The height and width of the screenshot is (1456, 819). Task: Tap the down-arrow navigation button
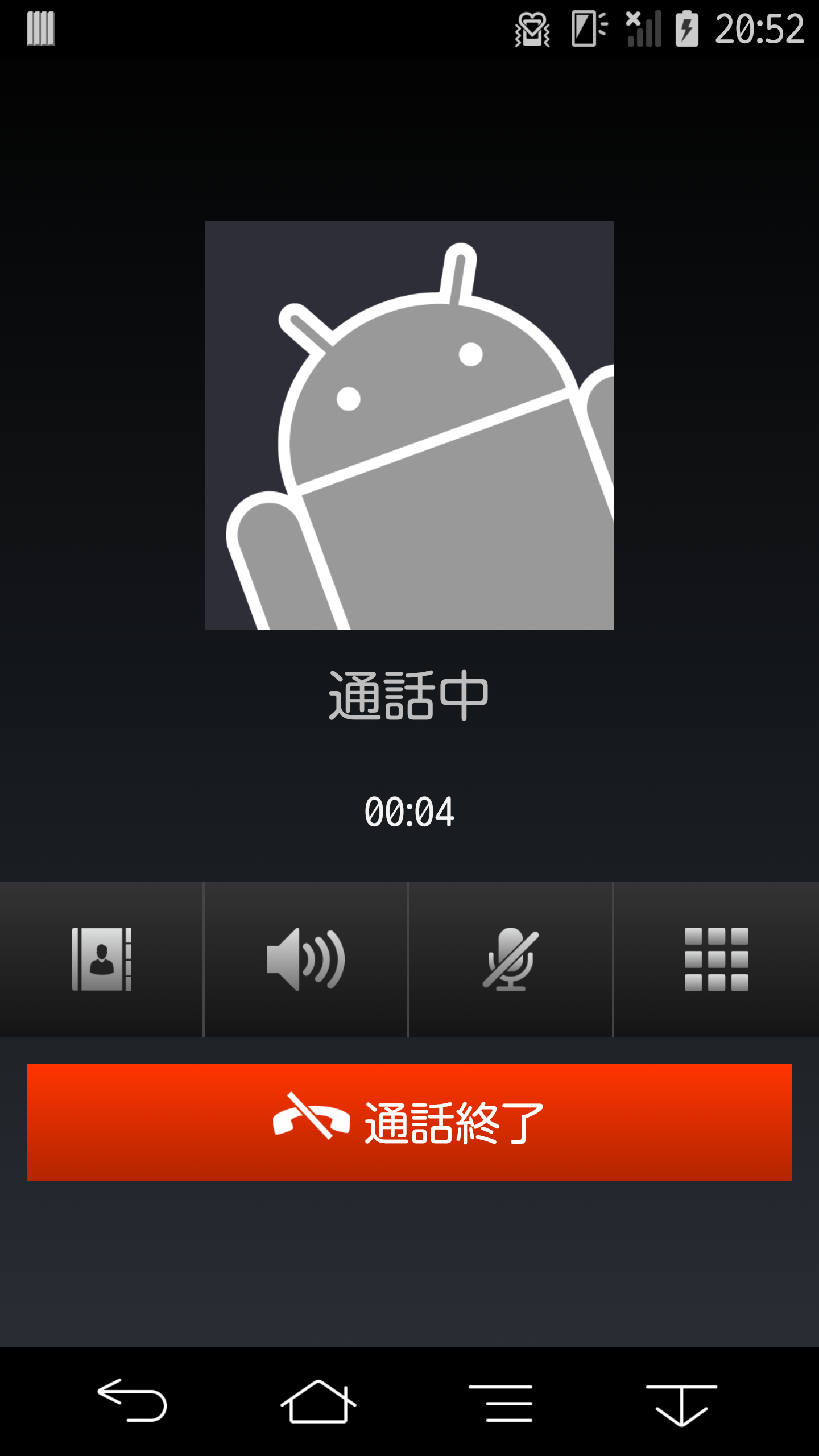tap(681, 1405)
